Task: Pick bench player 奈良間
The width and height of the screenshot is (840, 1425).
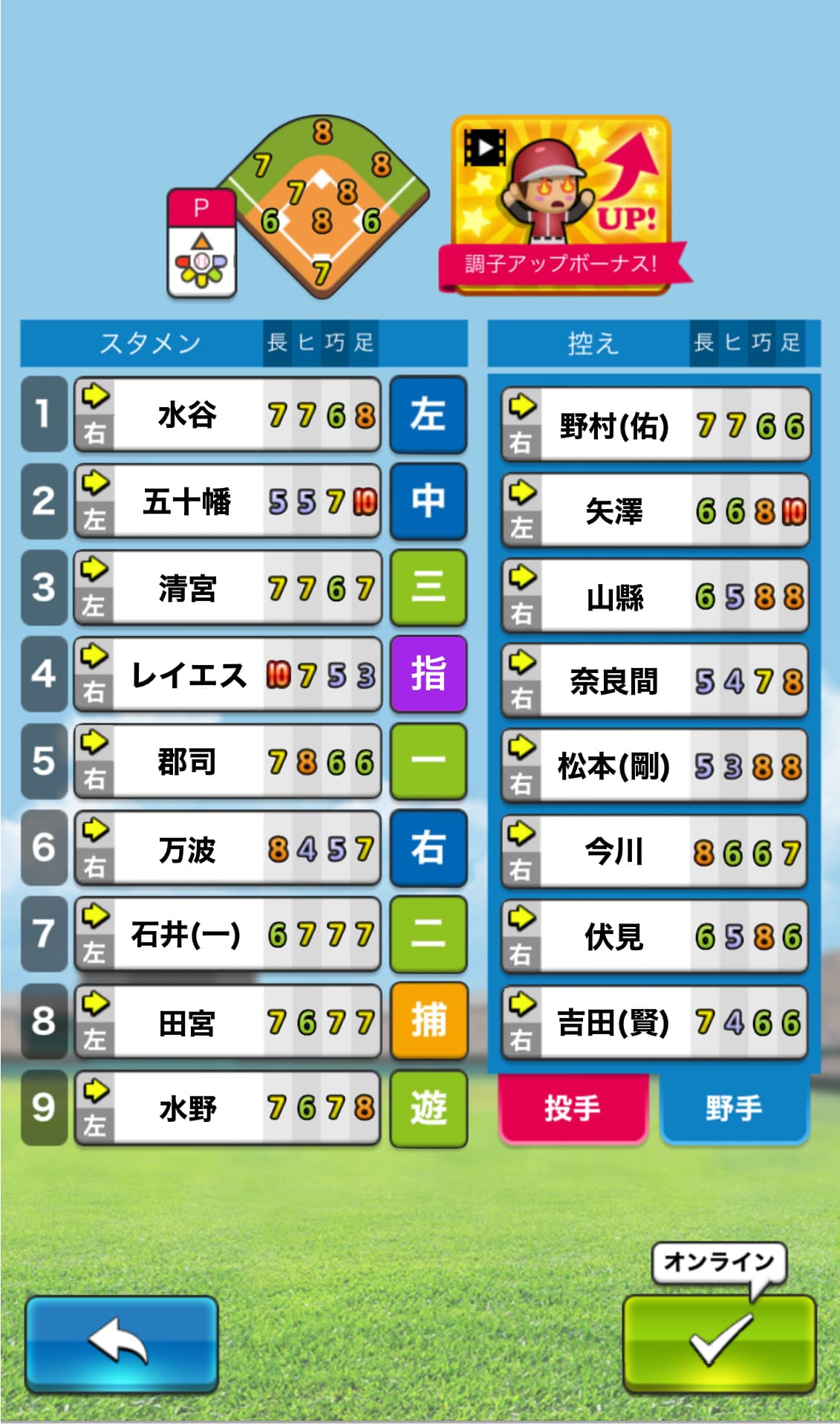Action: pos(655,681)
